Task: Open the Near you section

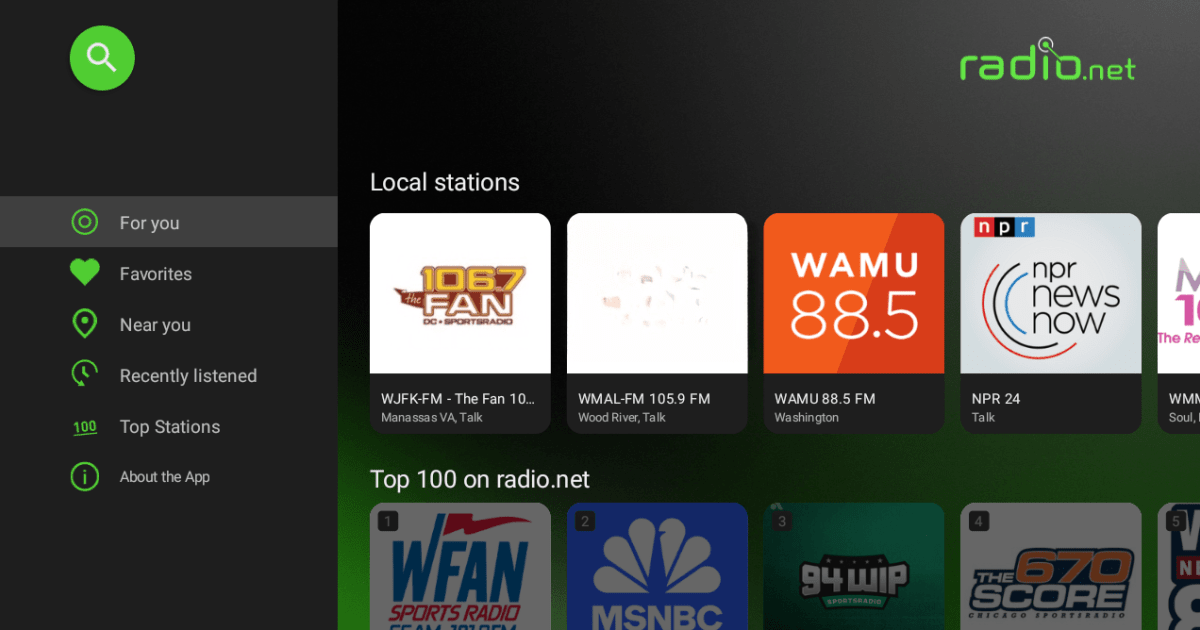Action: click(155, 325)
